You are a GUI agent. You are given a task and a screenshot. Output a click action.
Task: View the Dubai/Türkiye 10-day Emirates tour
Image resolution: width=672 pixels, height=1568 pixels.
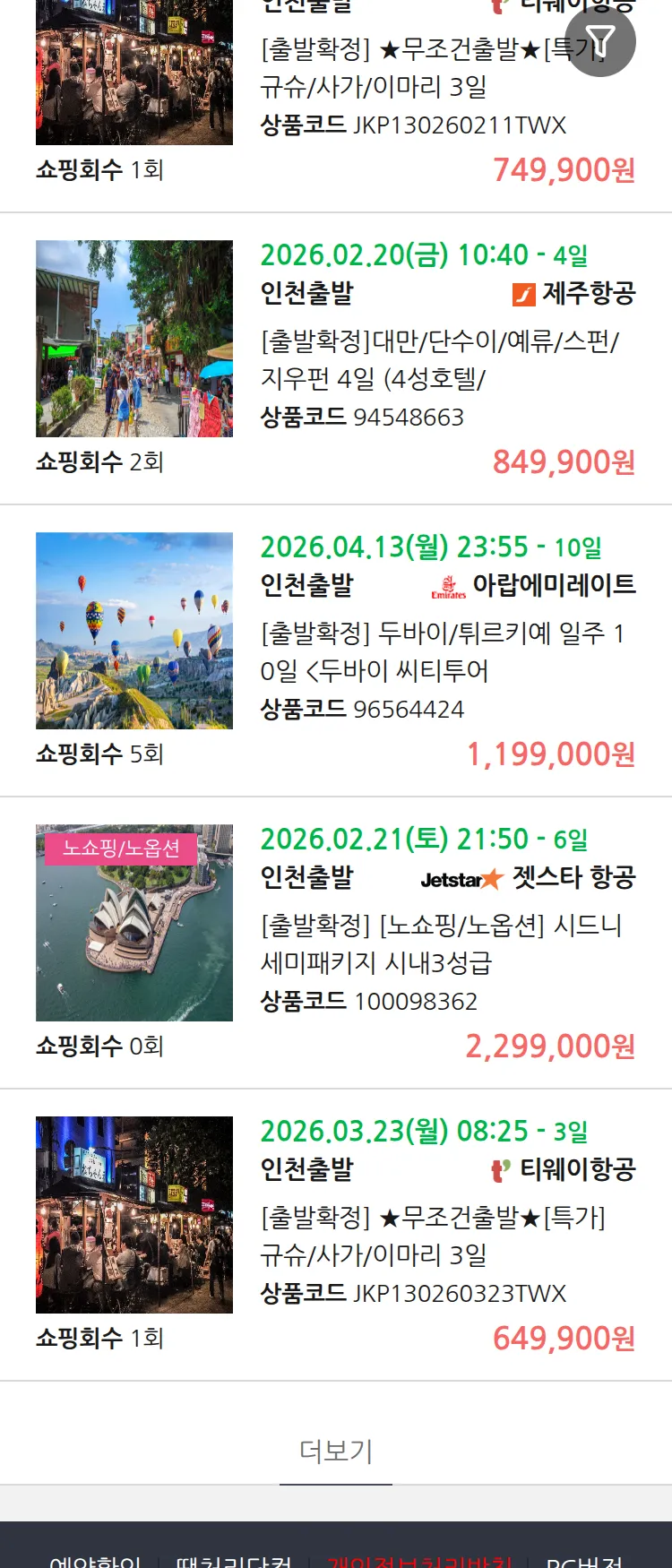(x=442, y=651)
